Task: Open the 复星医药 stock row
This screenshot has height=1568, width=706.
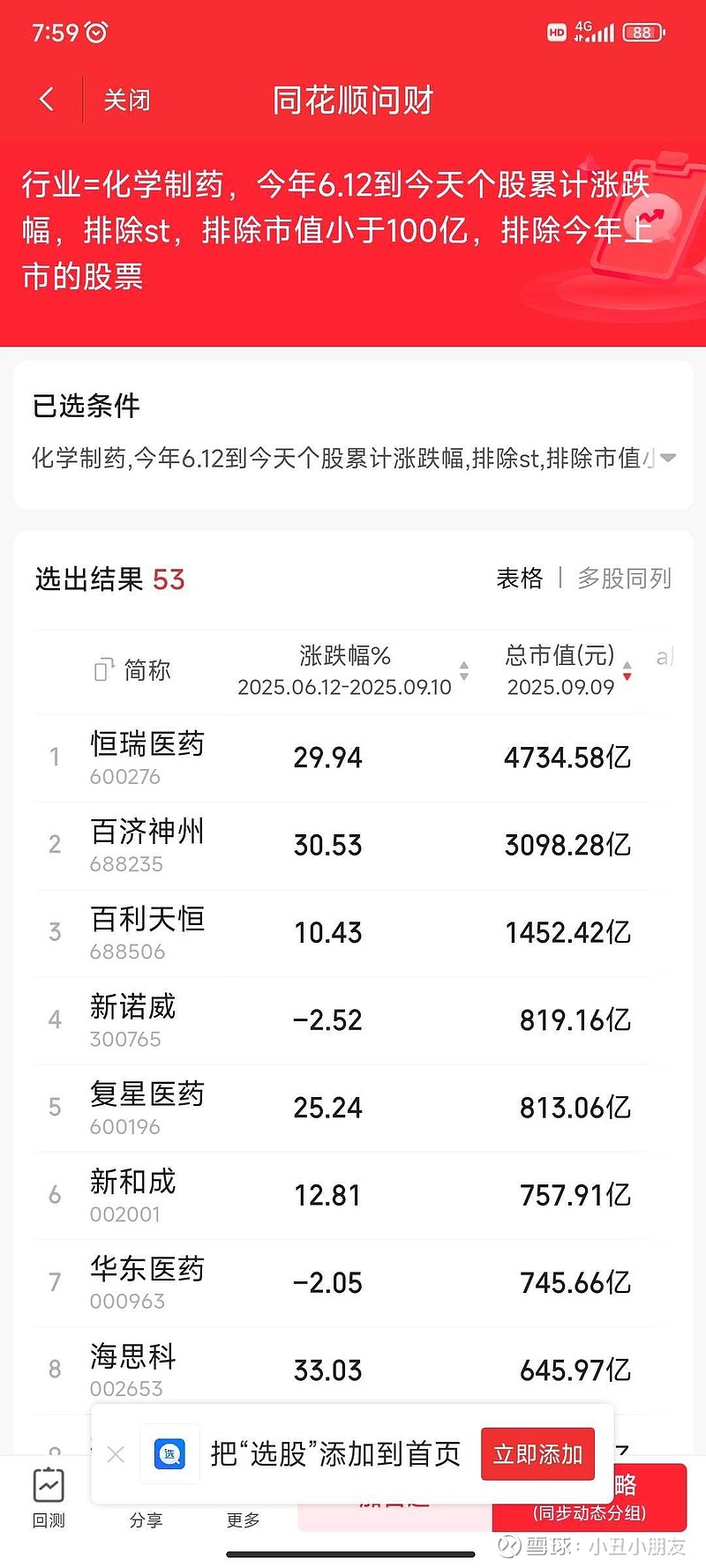Action: point(341,1108)
